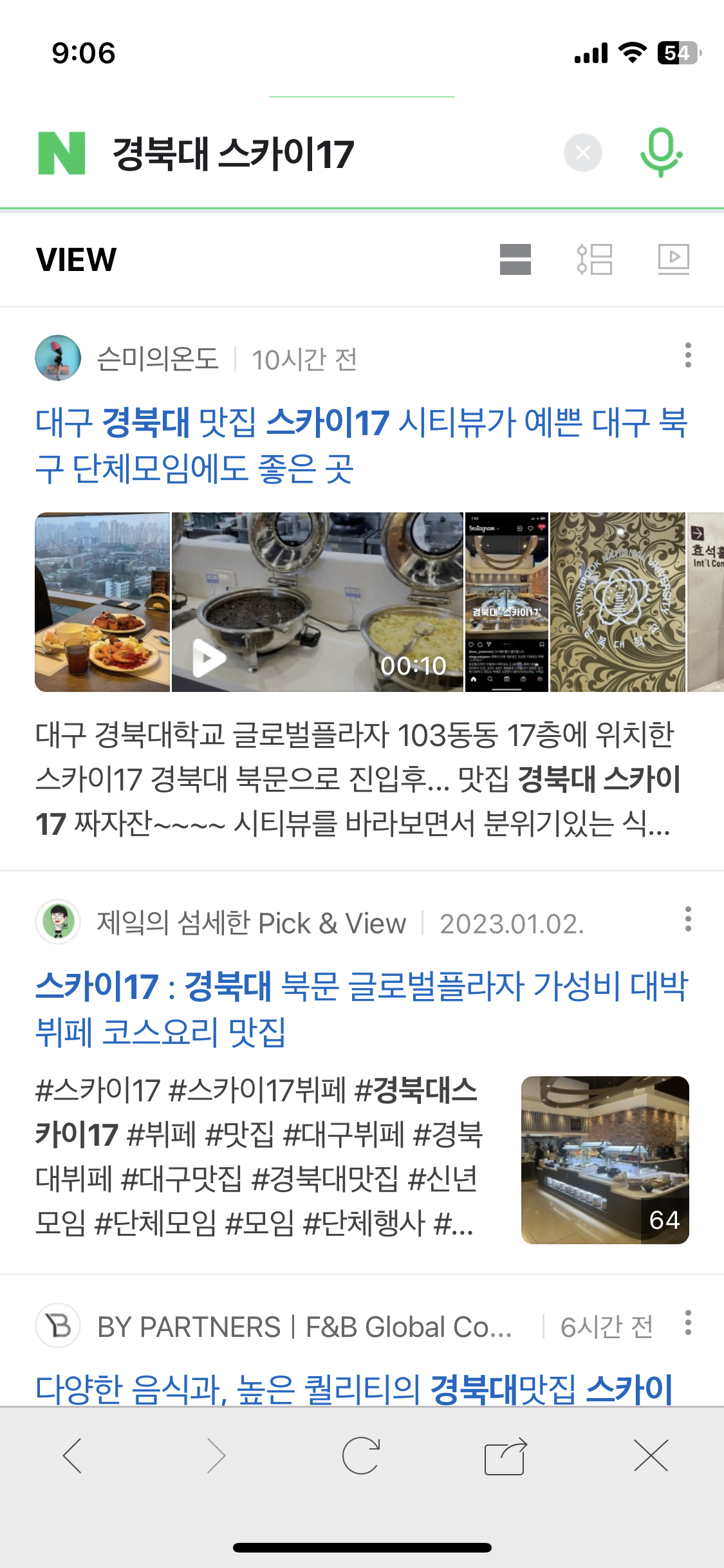Open post 대구 경북대 맛집 스카이17 시티뷰가 예쁜
Screen dimensions: 724x1568
(360, 445)
